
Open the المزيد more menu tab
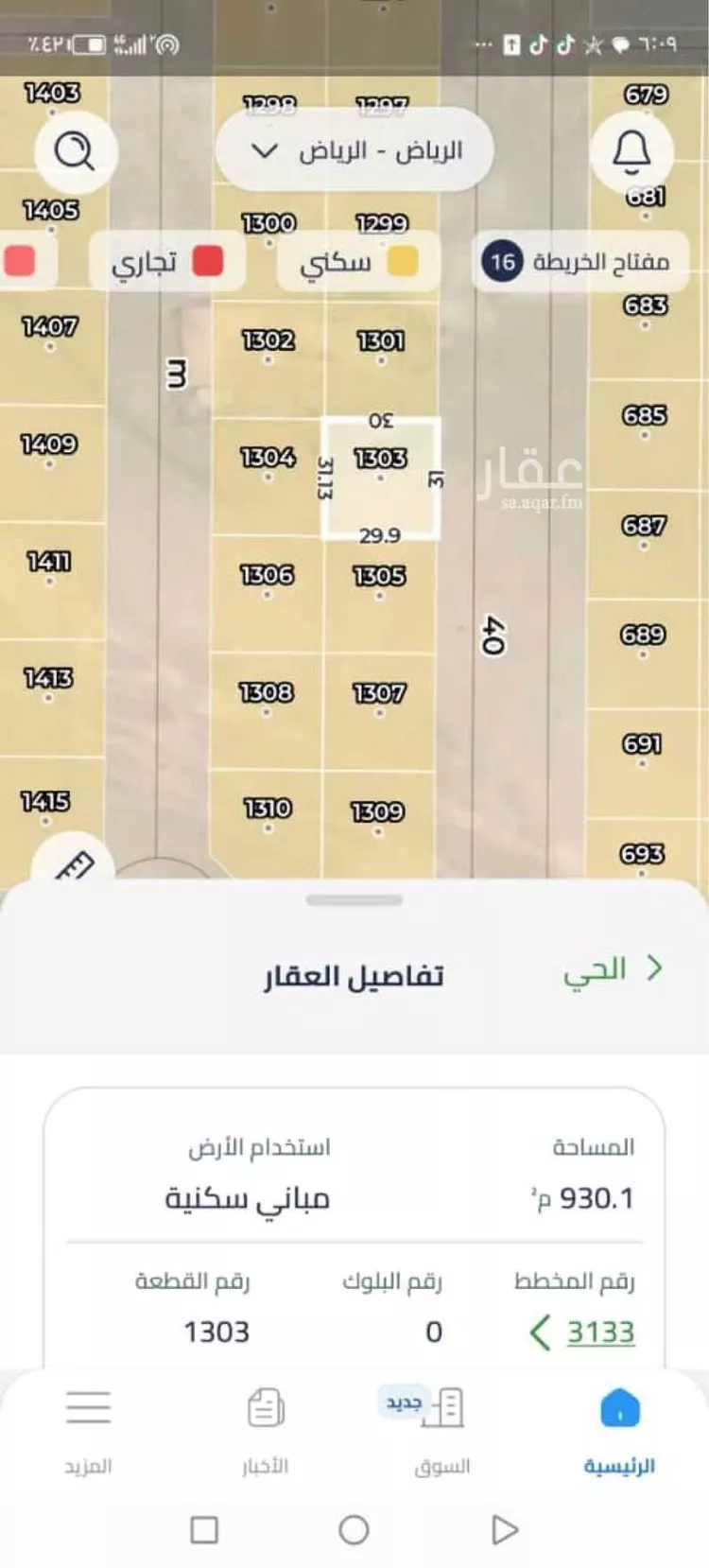coord(88,1430)
